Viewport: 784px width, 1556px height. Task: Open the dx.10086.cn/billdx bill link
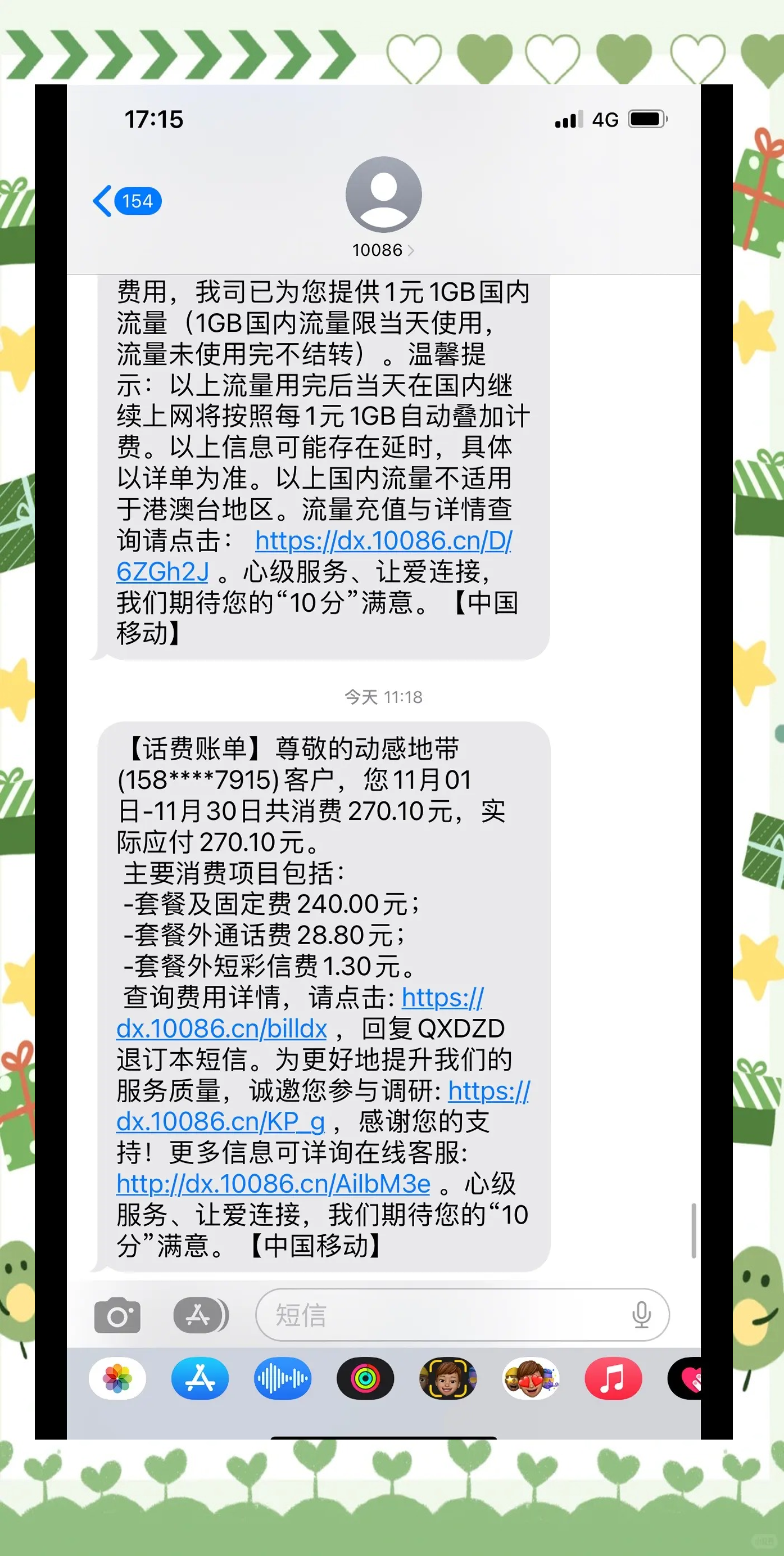(300, 1013)
